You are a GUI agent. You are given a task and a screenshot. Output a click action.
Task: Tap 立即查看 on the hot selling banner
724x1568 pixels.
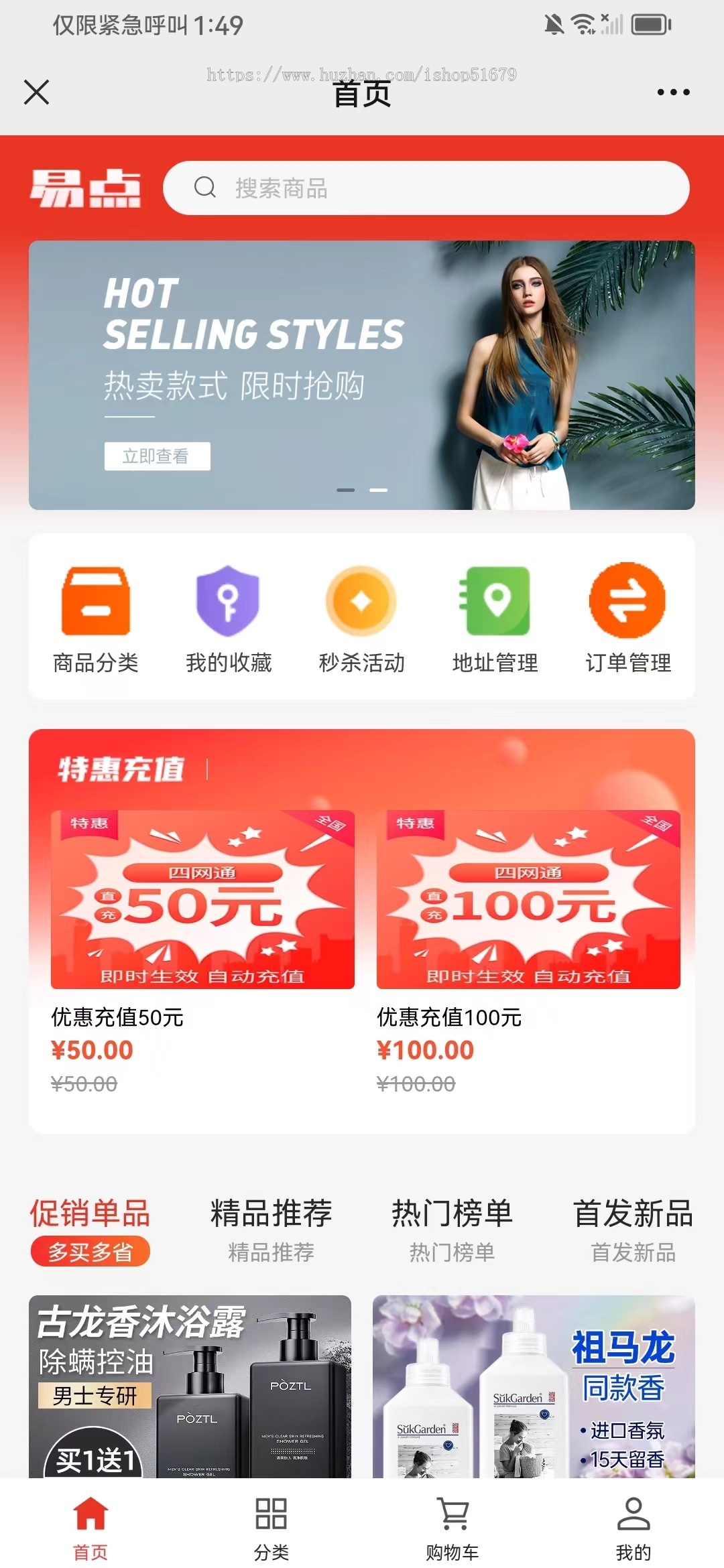(158, 456)
